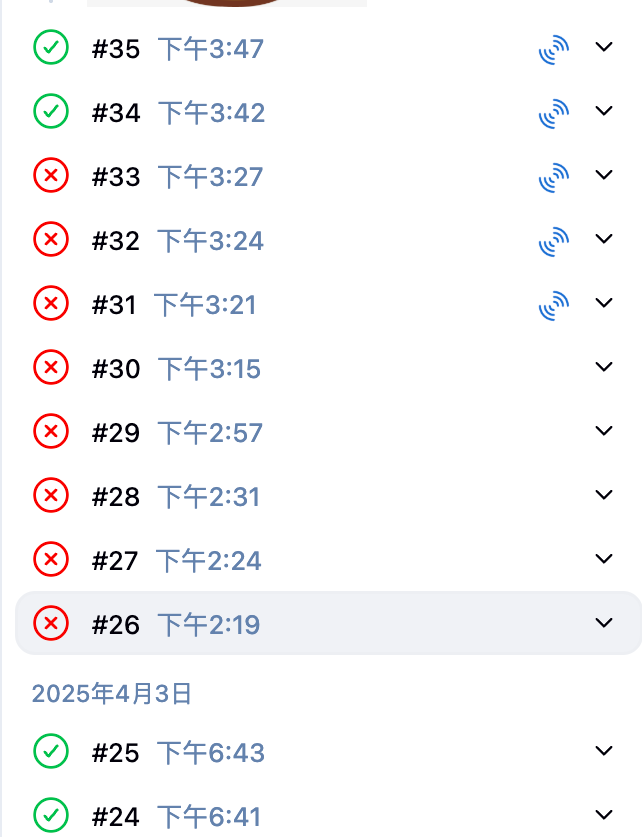Open successful build #25 from 下午6:43
This screenshot has width=642, height=837.
(116, 752)
